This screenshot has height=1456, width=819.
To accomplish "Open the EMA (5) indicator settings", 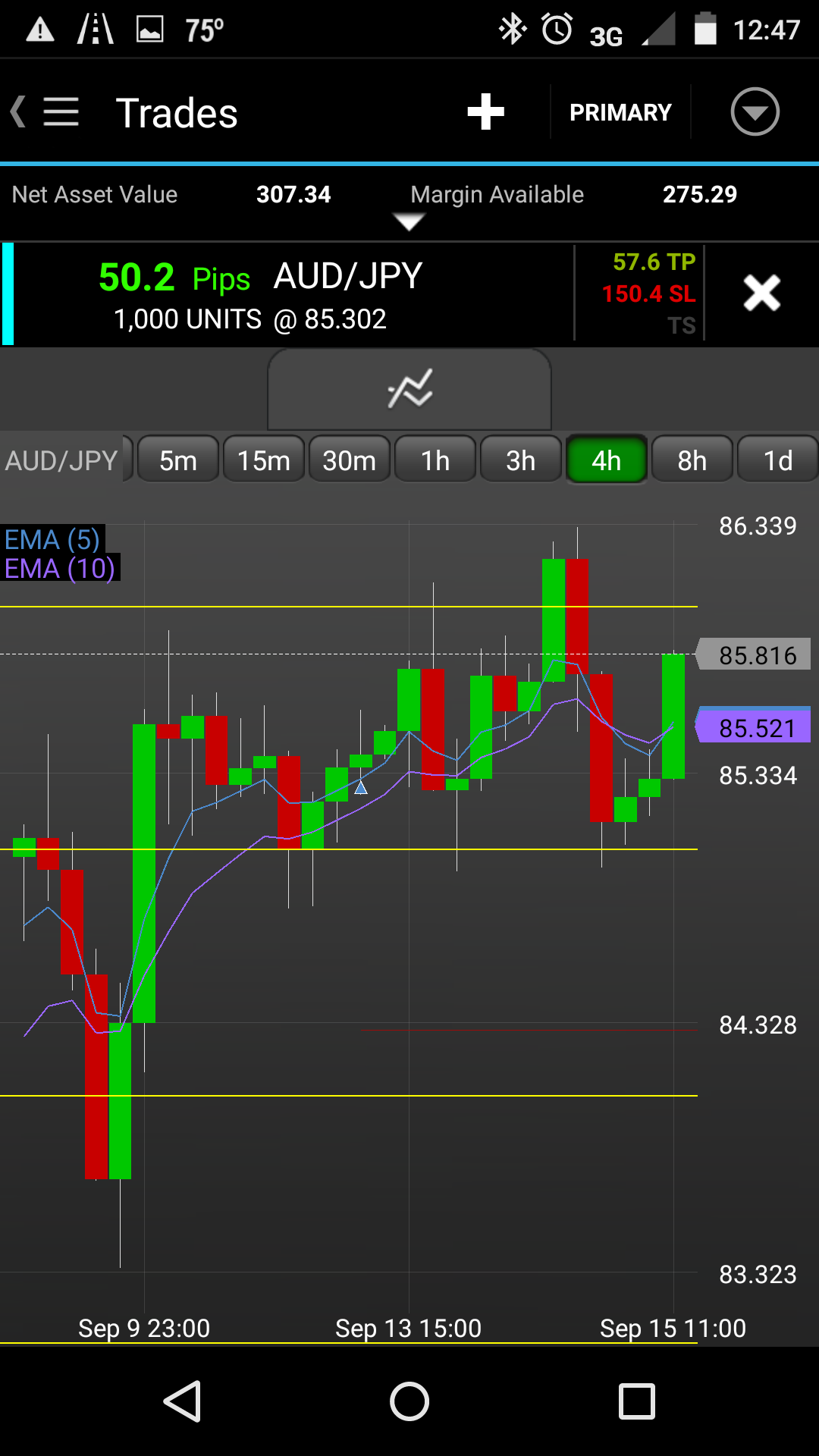I will click(x=52, y=540).
